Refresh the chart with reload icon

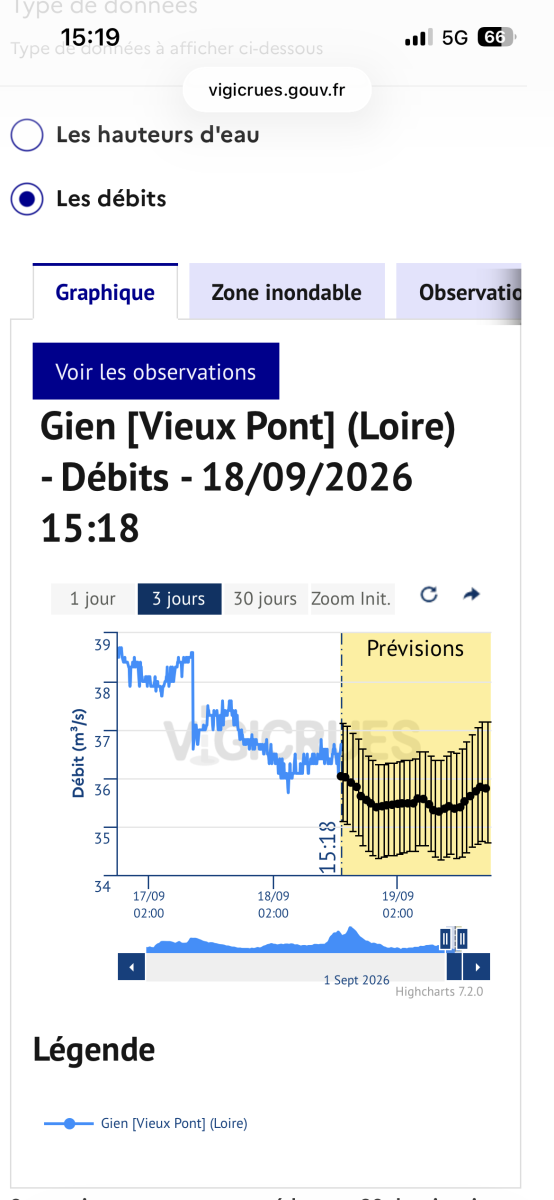429,594
